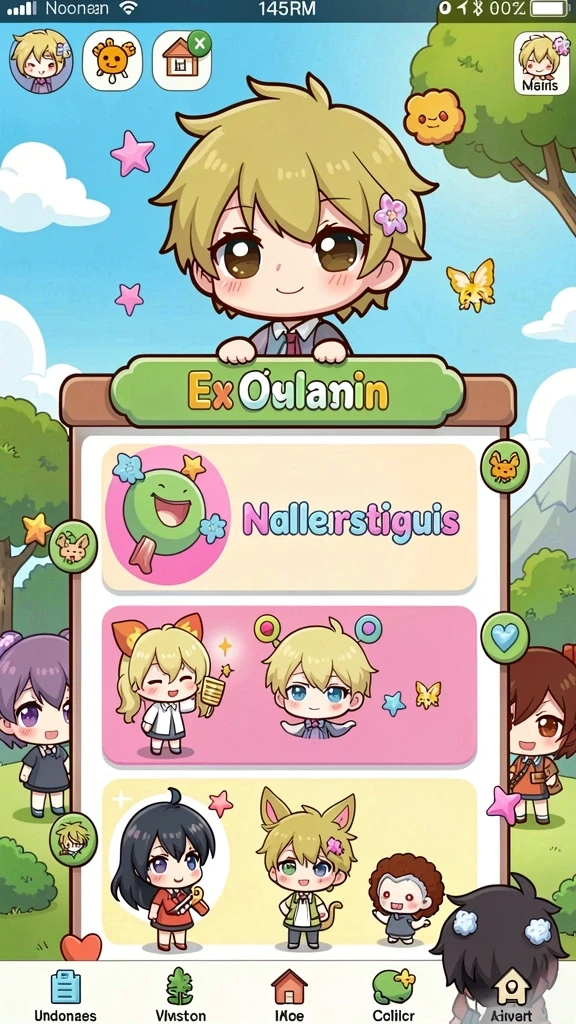Image resolution: width=576 pixels, height=1024 pixels.
Task: Open the blond avatar profile icon
Action: [41, 61]
